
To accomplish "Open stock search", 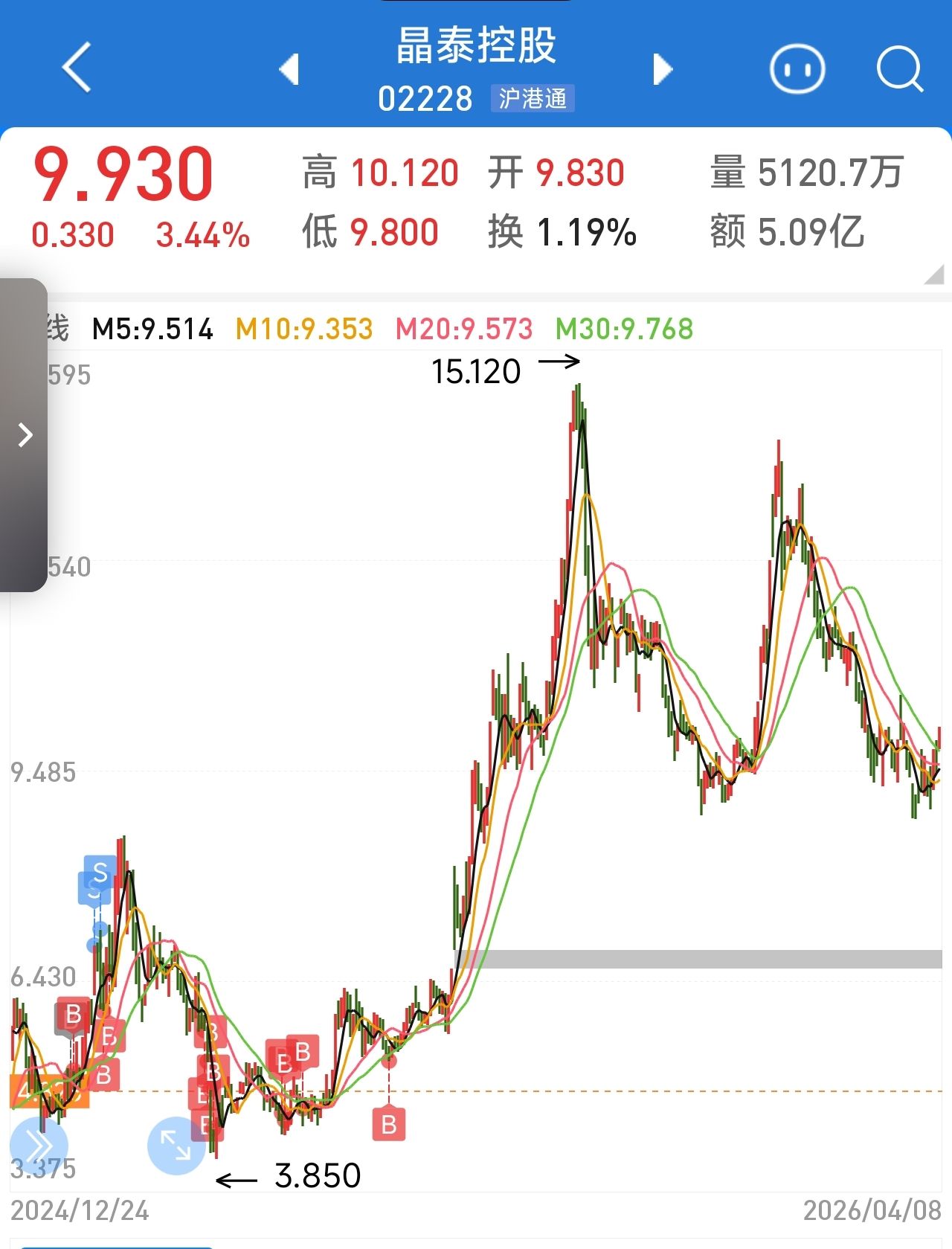I will (x=899, y=70).
